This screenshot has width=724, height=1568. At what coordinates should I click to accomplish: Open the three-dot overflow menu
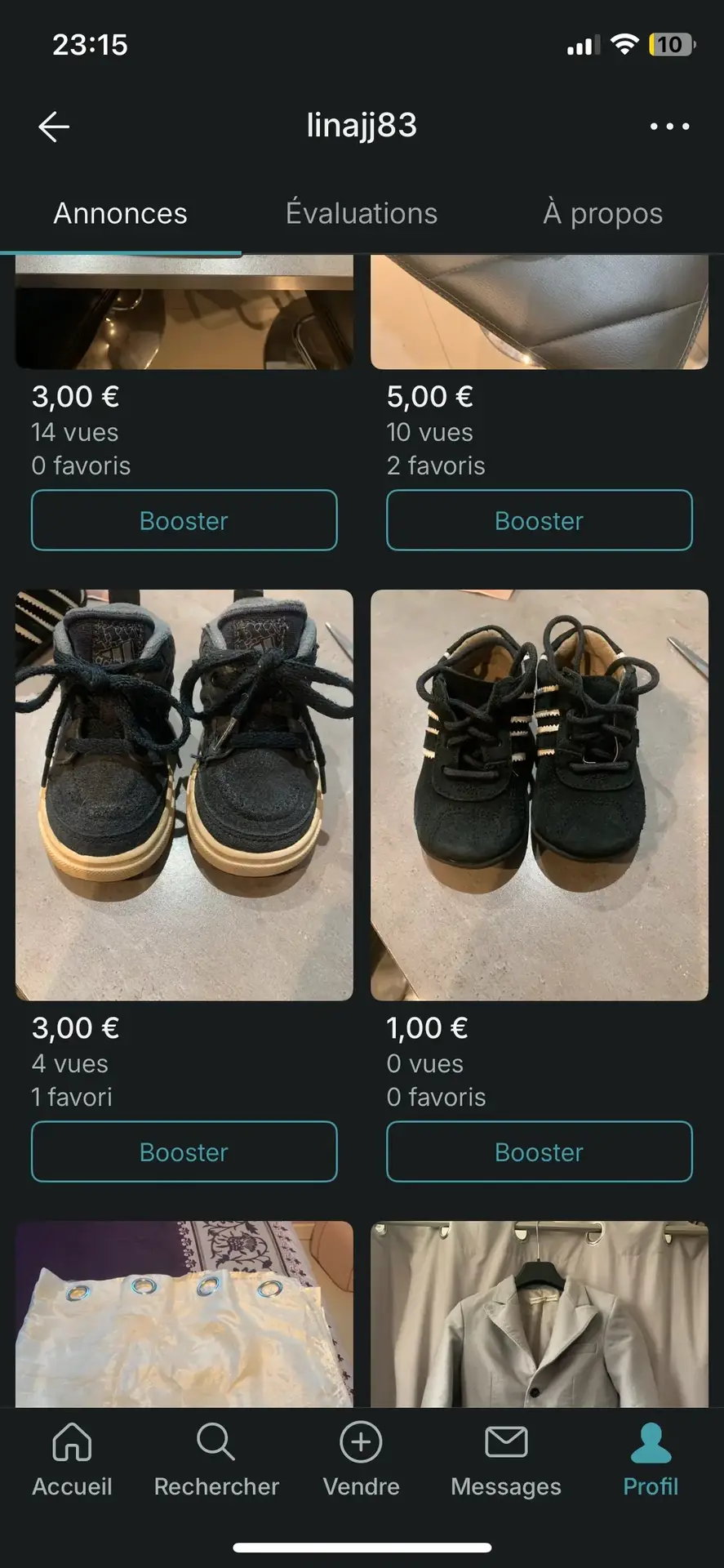(x=669, y=127)
